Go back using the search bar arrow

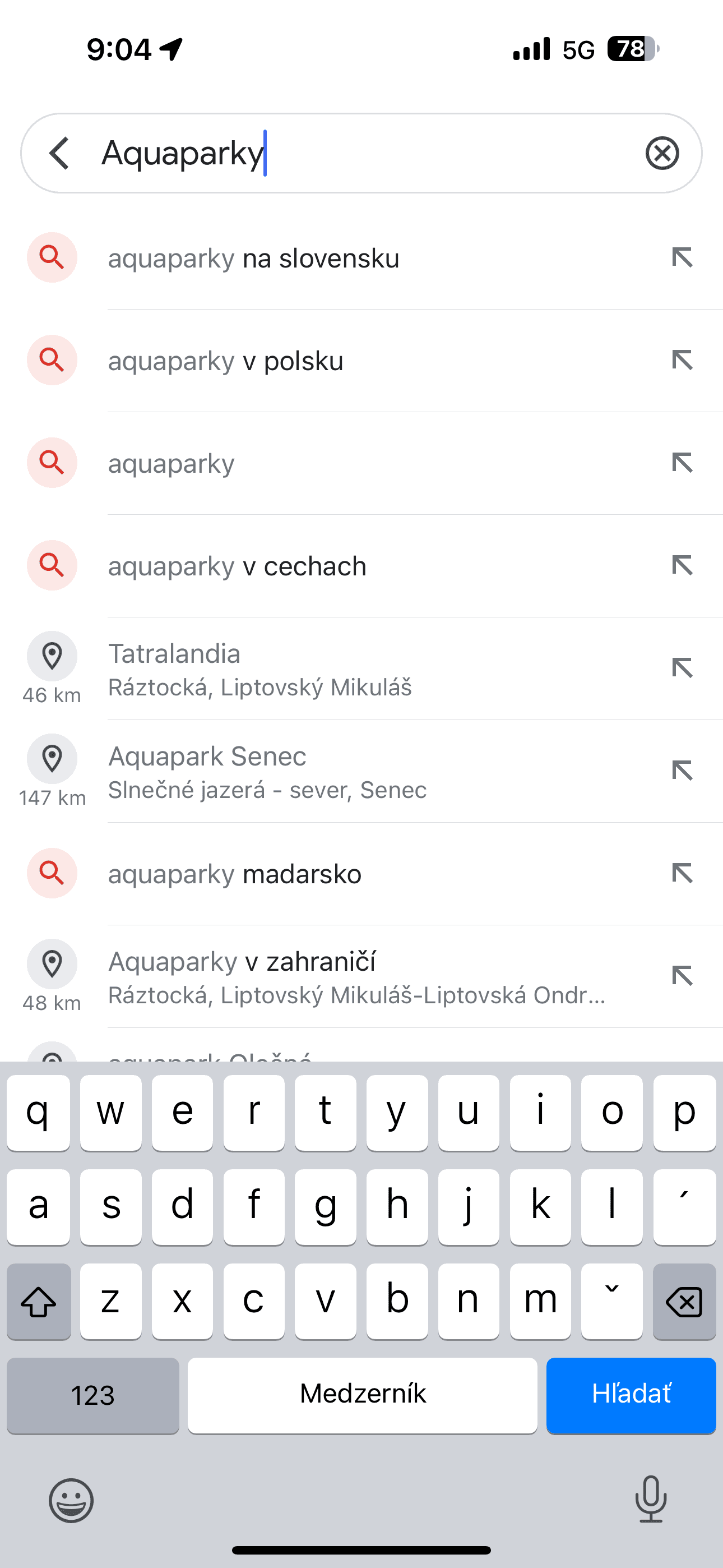(x=59, y=153)
